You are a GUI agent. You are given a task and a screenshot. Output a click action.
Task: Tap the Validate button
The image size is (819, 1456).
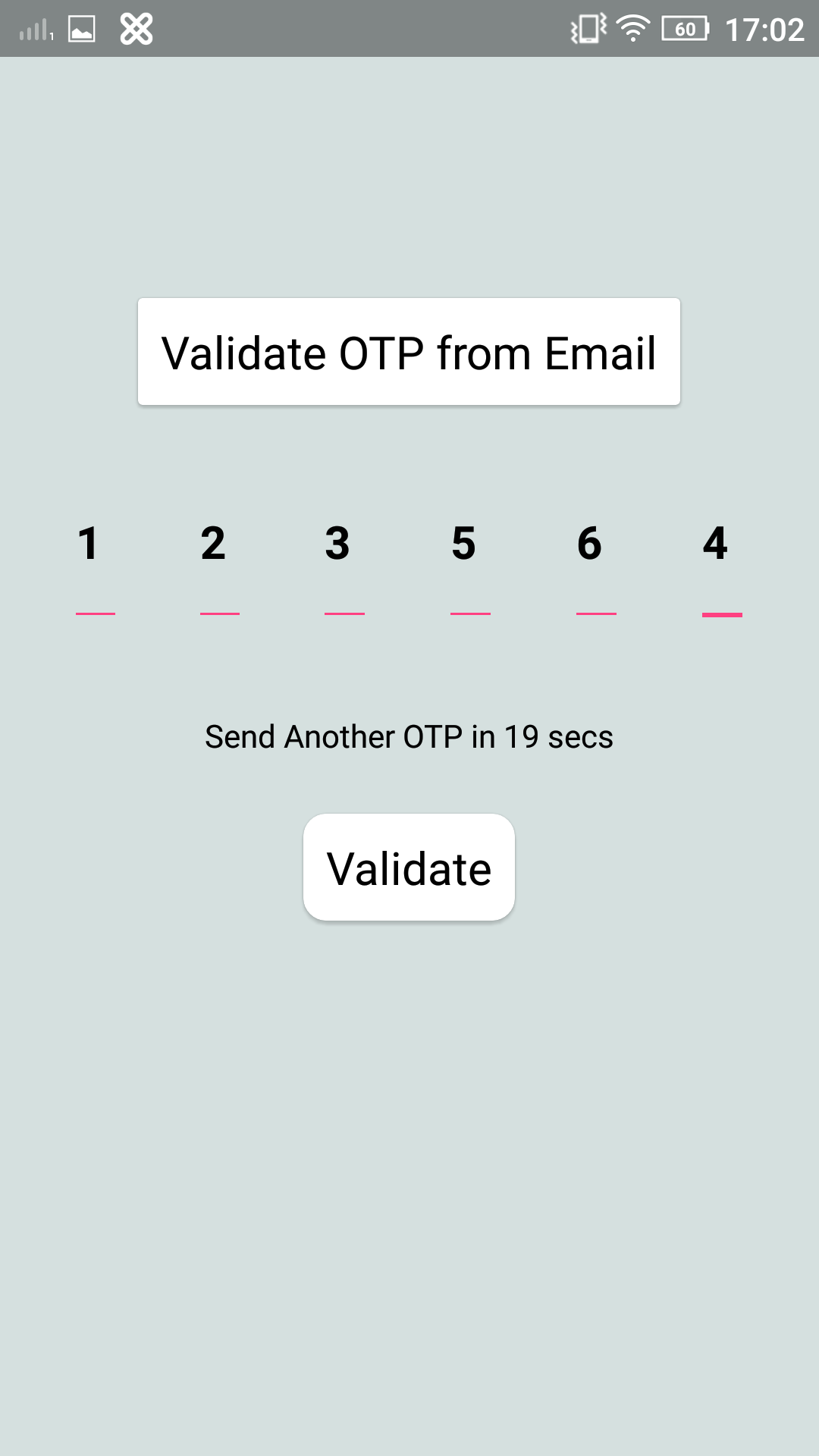(409, 868)
